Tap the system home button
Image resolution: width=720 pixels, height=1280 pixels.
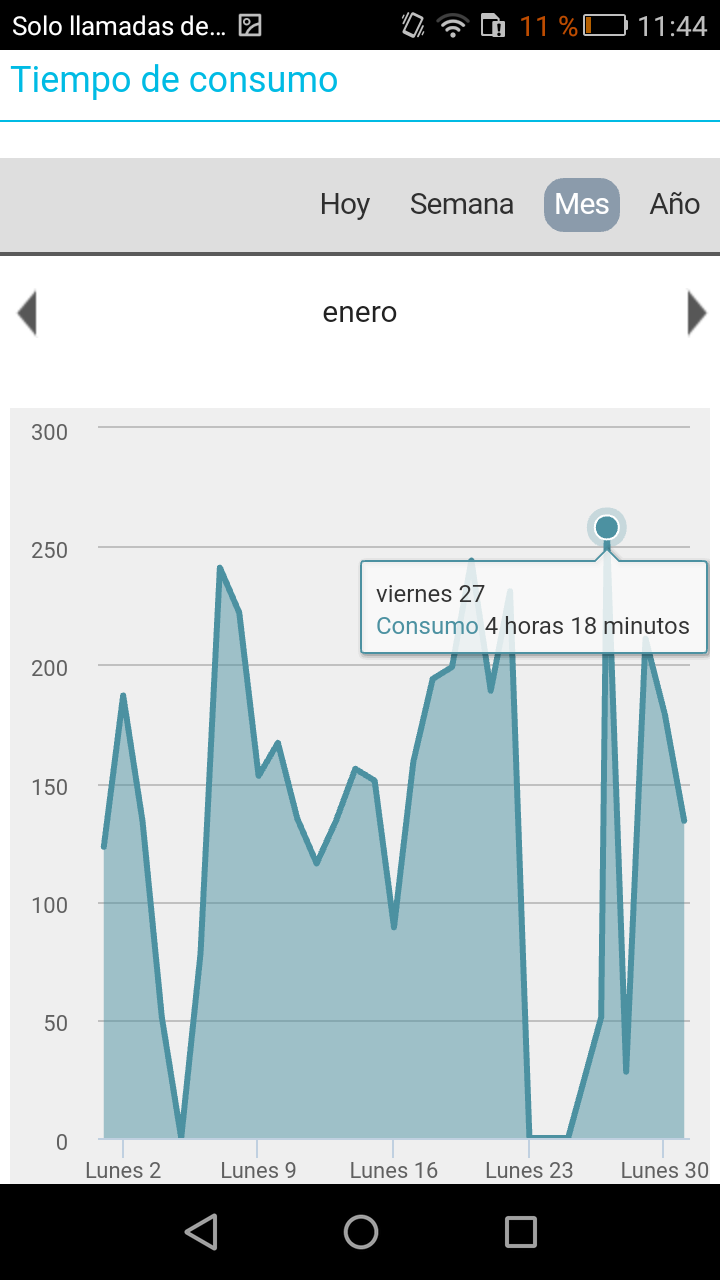click(361, 1232)
